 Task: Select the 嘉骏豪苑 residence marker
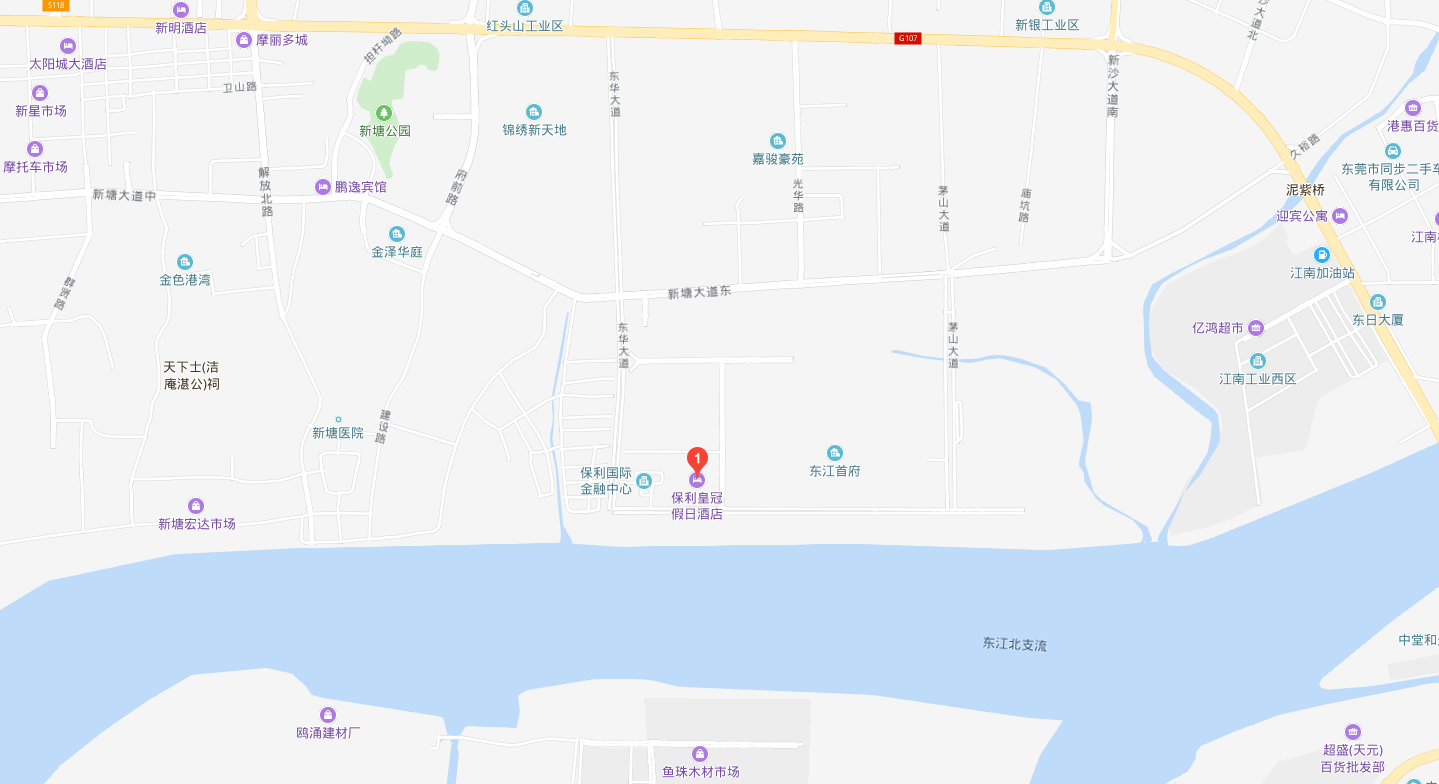[777, 141]
